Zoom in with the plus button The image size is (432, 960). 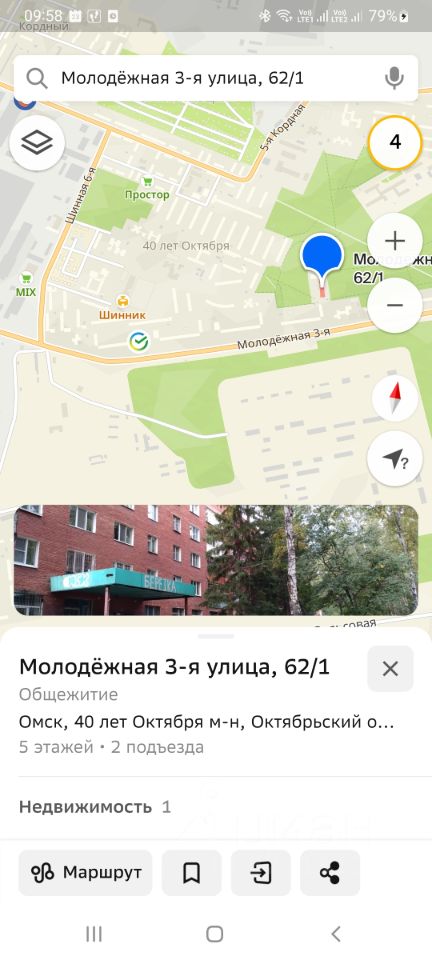pyautogui.click(x=395, y=241)
